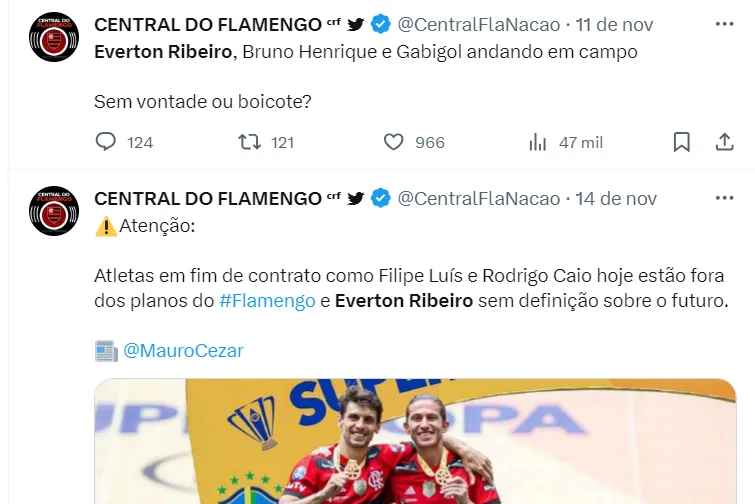Bookmark the 11 de nov tweet

681,142
